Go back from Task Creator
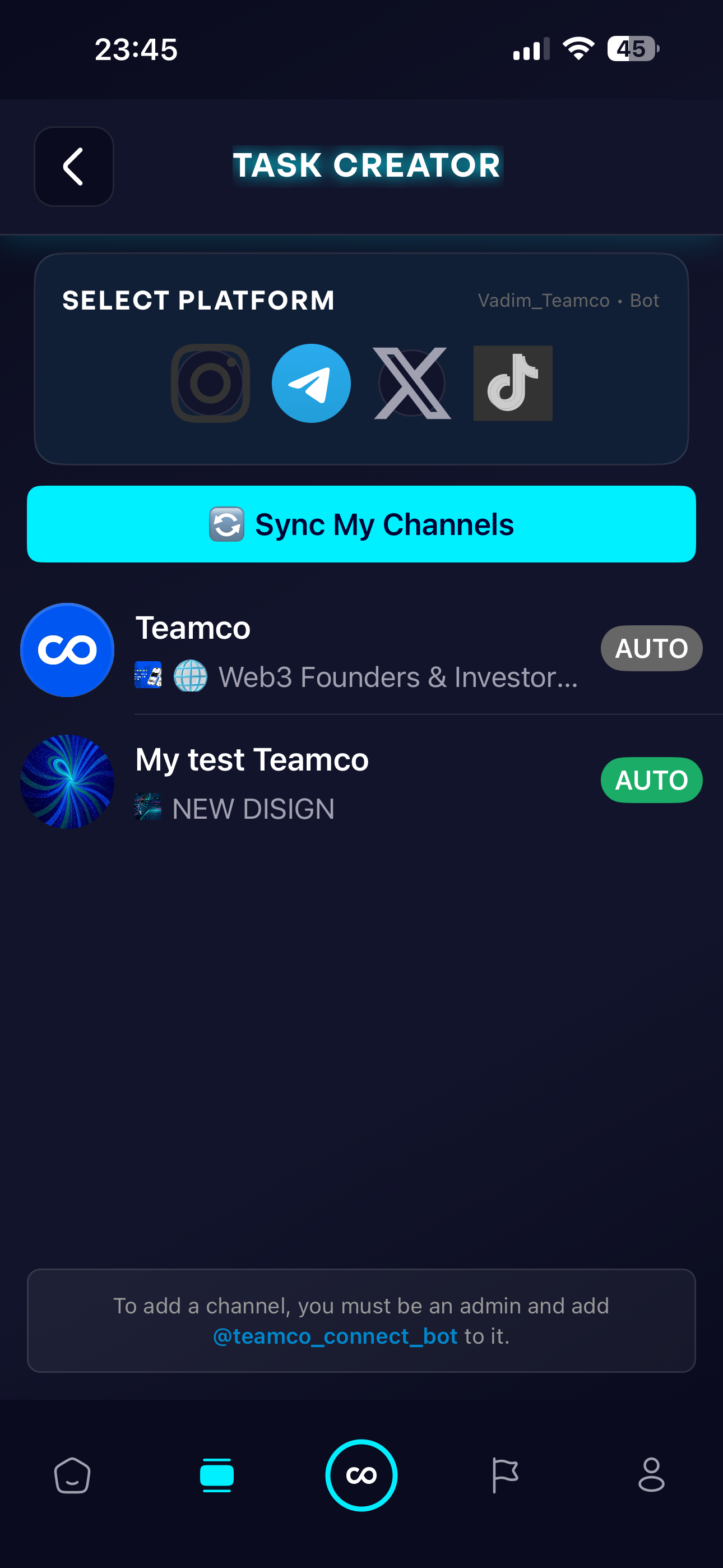The image size is (723, 1568). (x=73, y=166)
